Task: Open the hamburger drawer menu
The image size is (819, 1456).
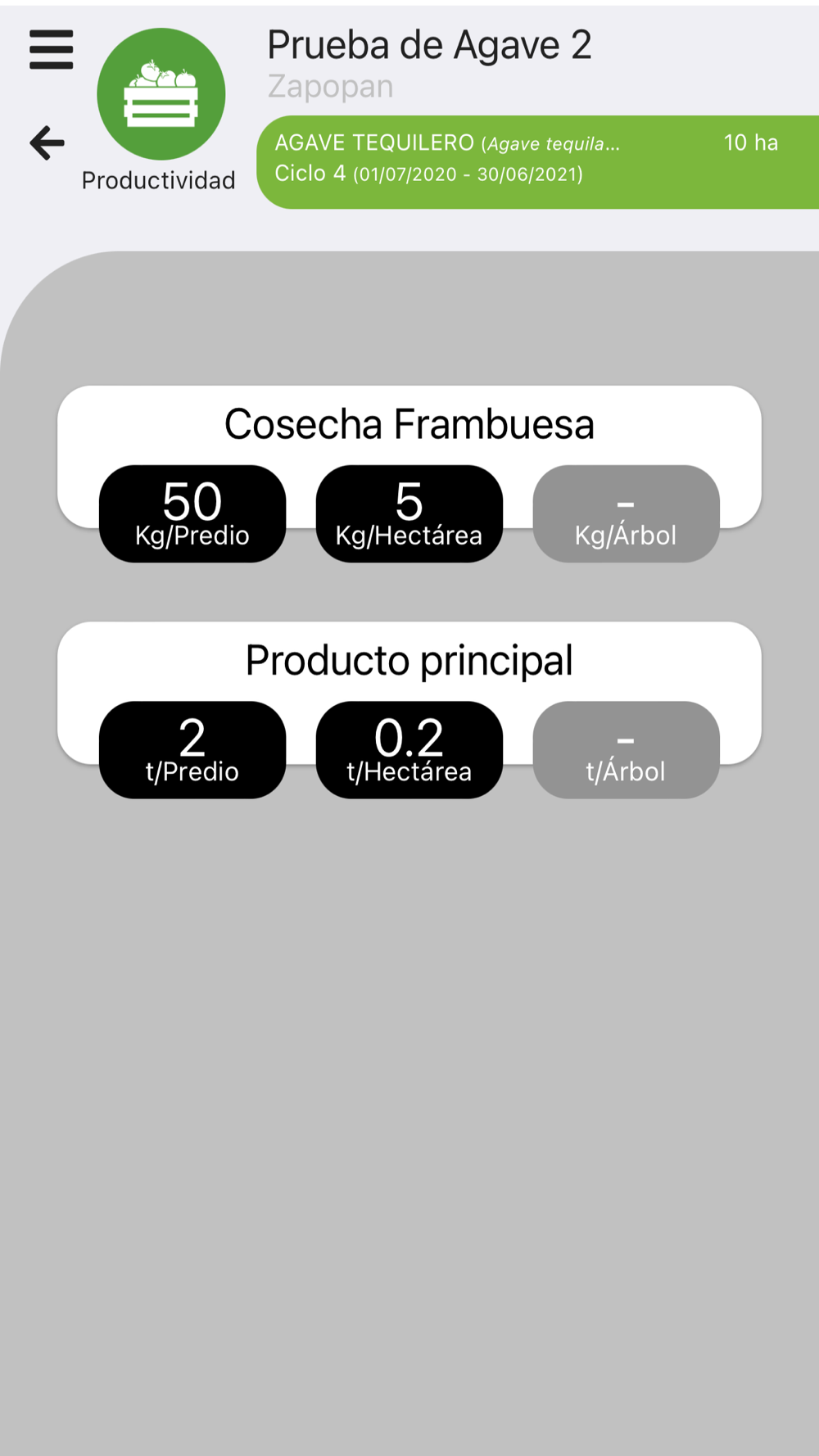Action: [51, 50]
